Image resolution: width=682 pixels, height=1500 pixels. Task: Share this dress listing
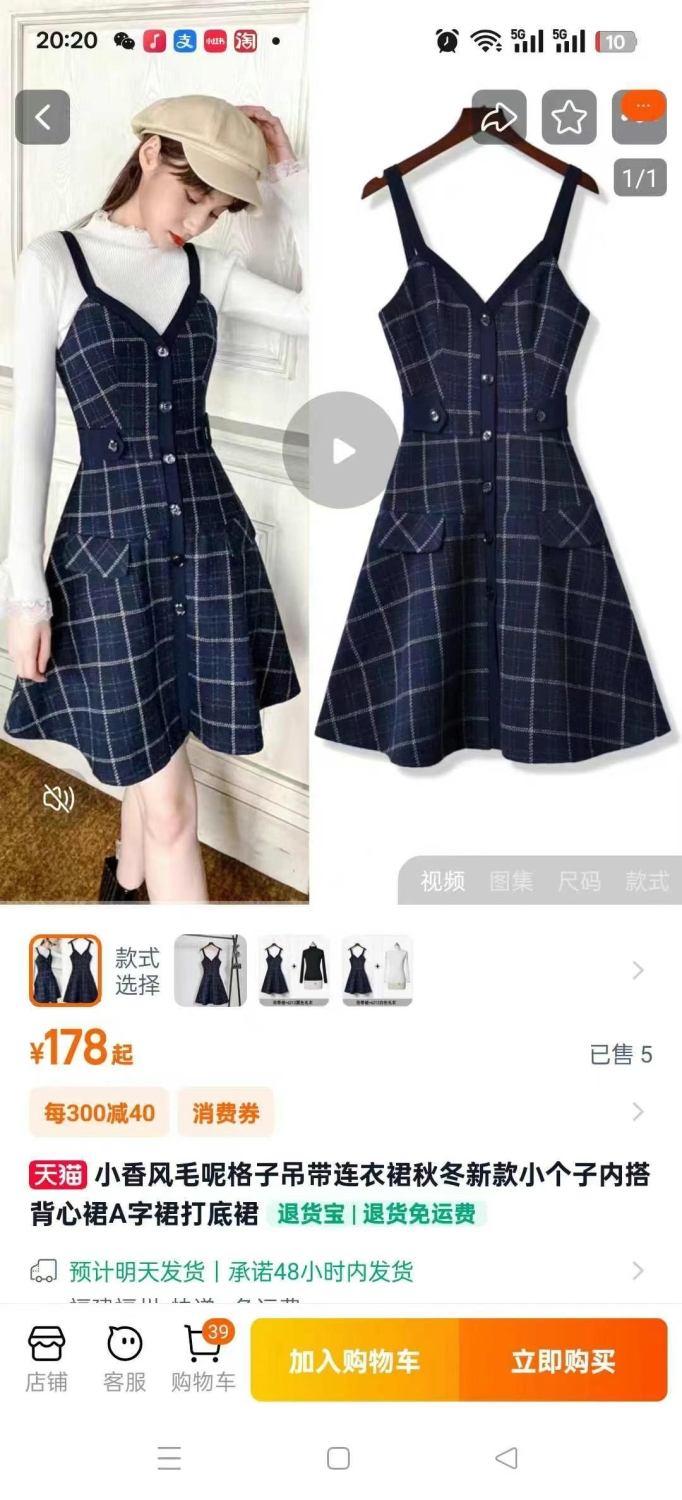[498, 117]
